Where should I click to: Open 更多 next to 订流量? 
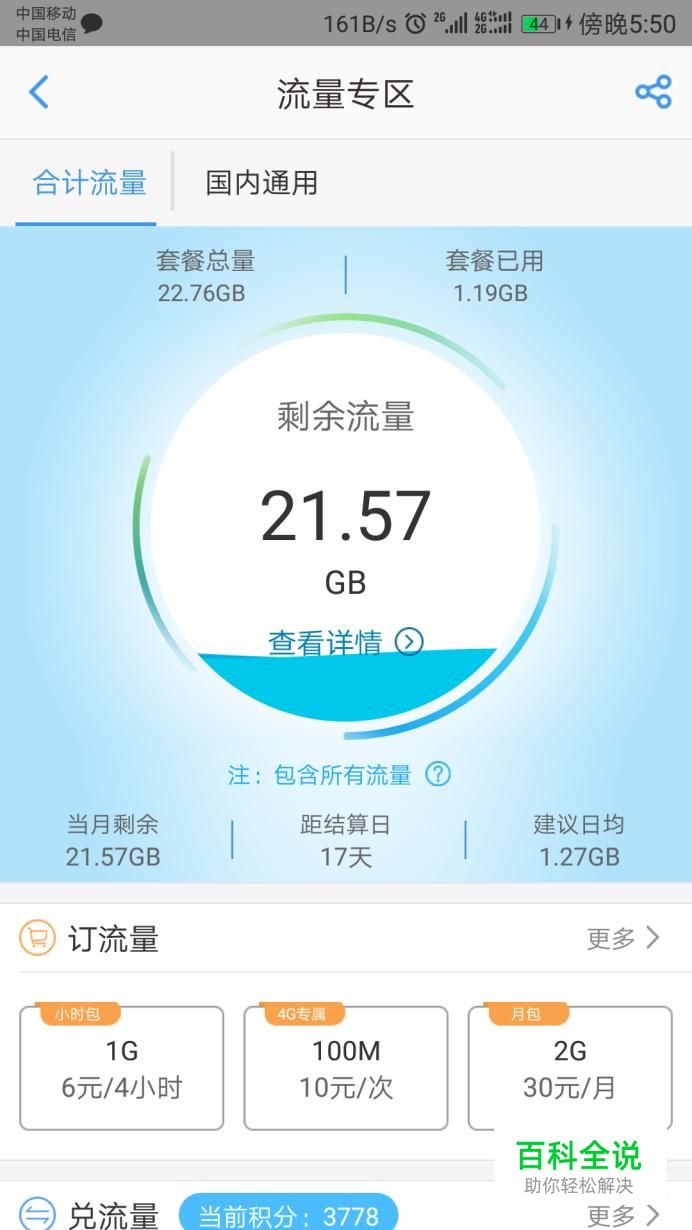point(623,938)
